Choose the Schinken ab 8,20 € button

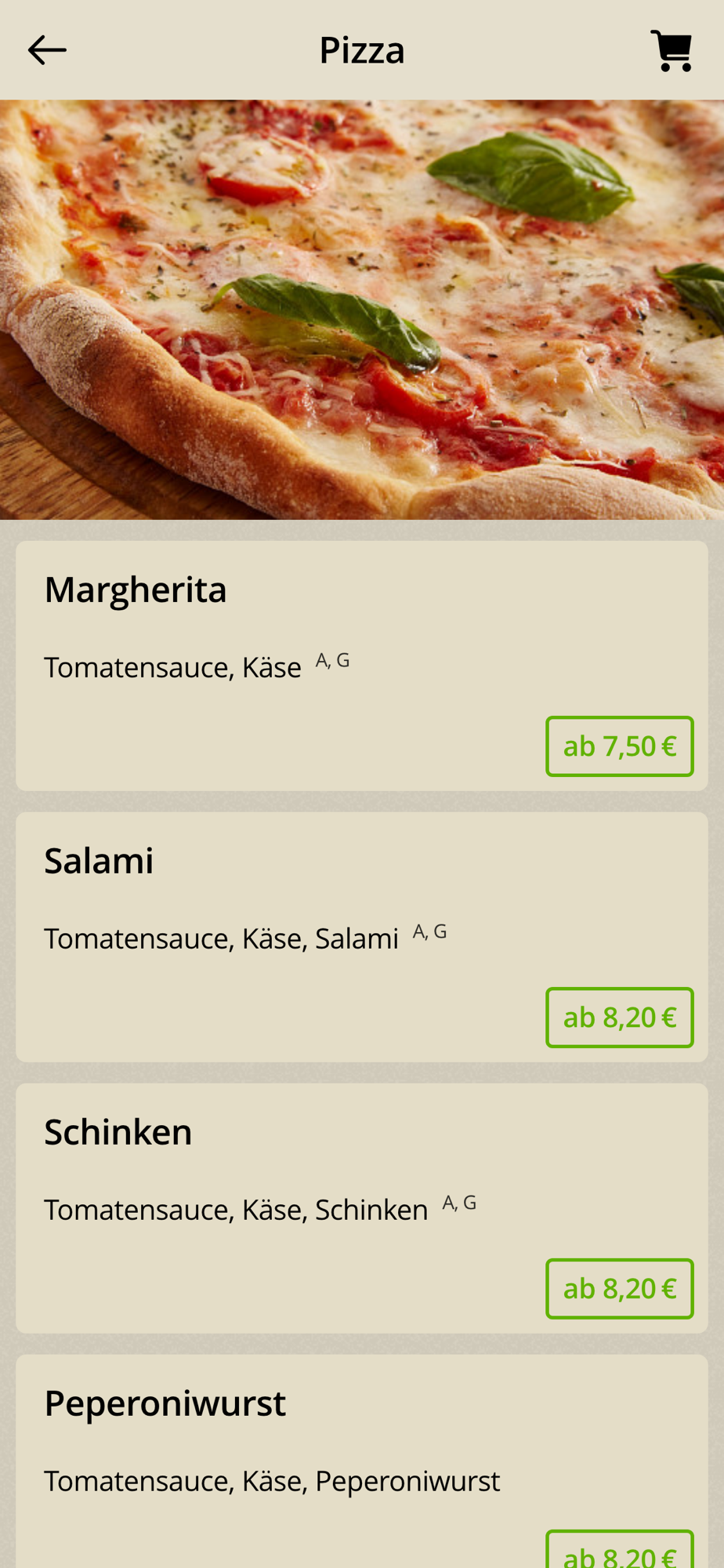click(619, 1289)
